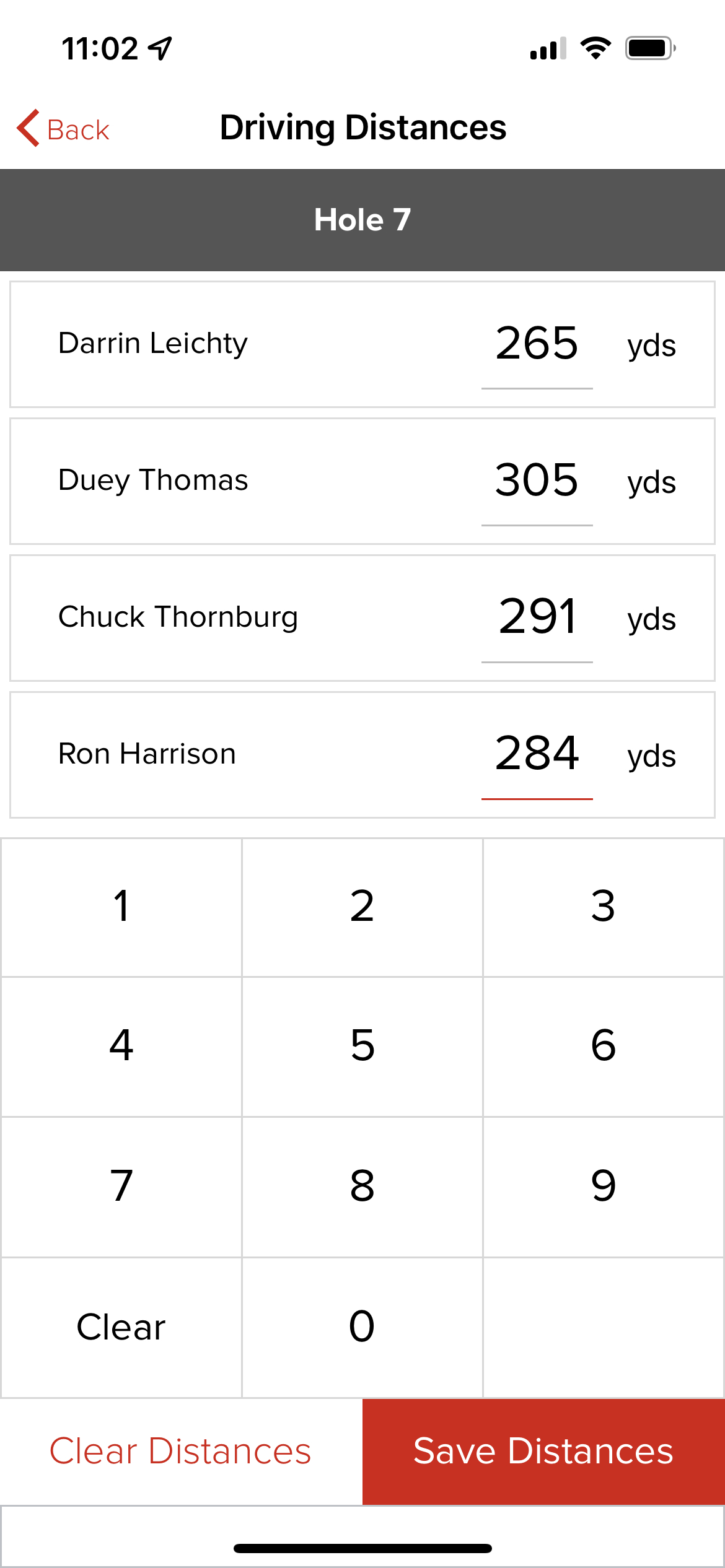The width and height of the screenshot is (725, 1568).
Task: Select Darrin Leichty's distance field
Action: (537, 346)
